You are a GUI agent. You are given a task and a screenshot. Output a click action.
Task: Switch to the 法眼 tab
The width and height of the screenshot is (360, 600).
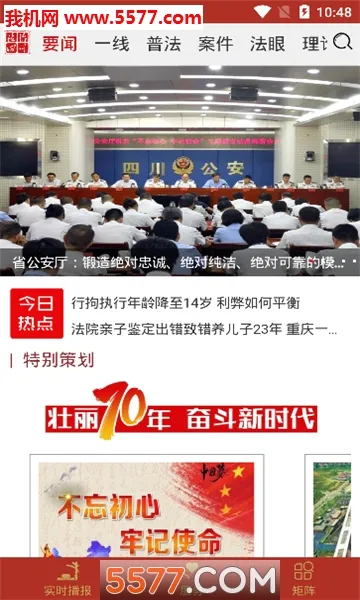click(x=267, y=44)
